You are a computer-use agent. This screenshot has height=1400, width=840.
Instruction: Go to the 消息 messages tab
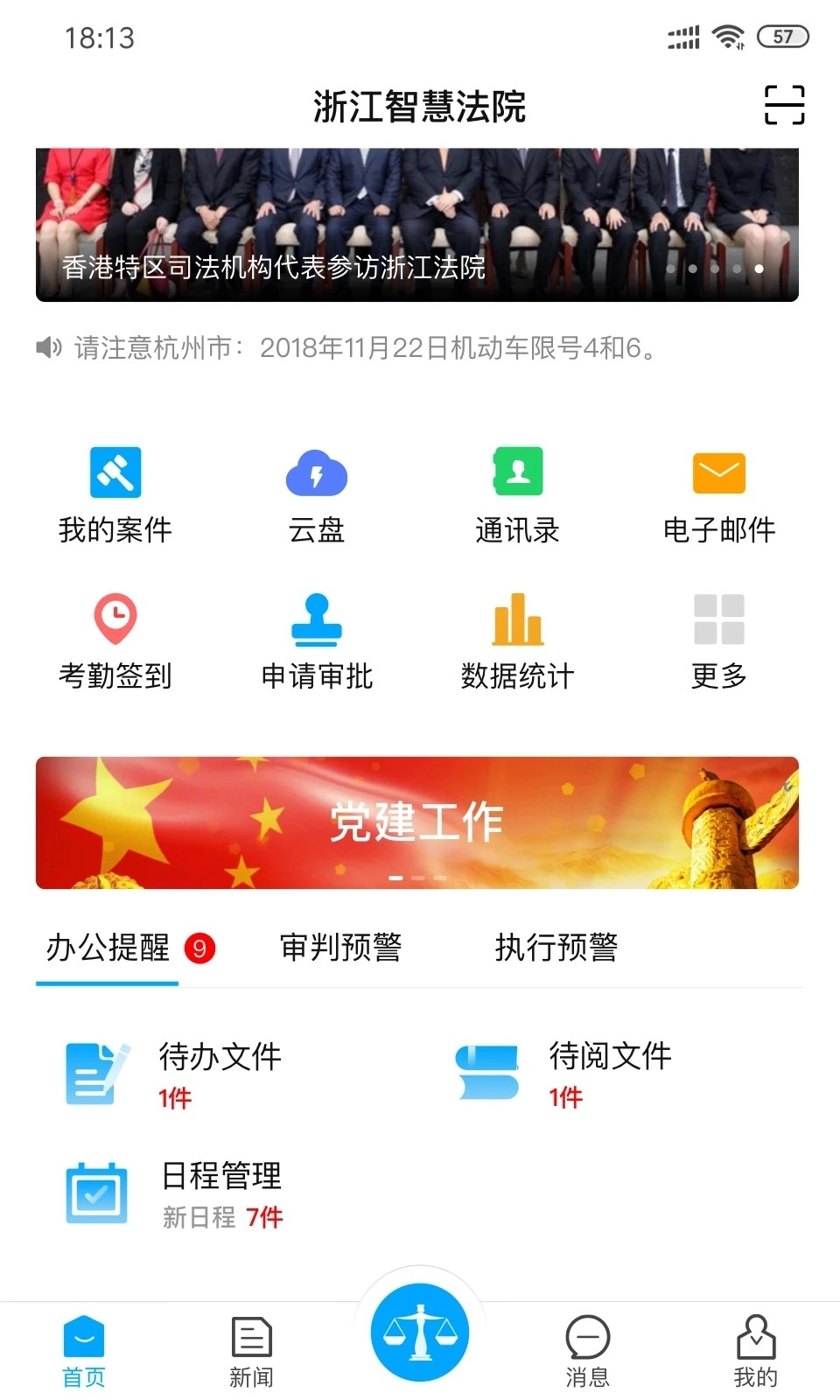coord(588,1351)
